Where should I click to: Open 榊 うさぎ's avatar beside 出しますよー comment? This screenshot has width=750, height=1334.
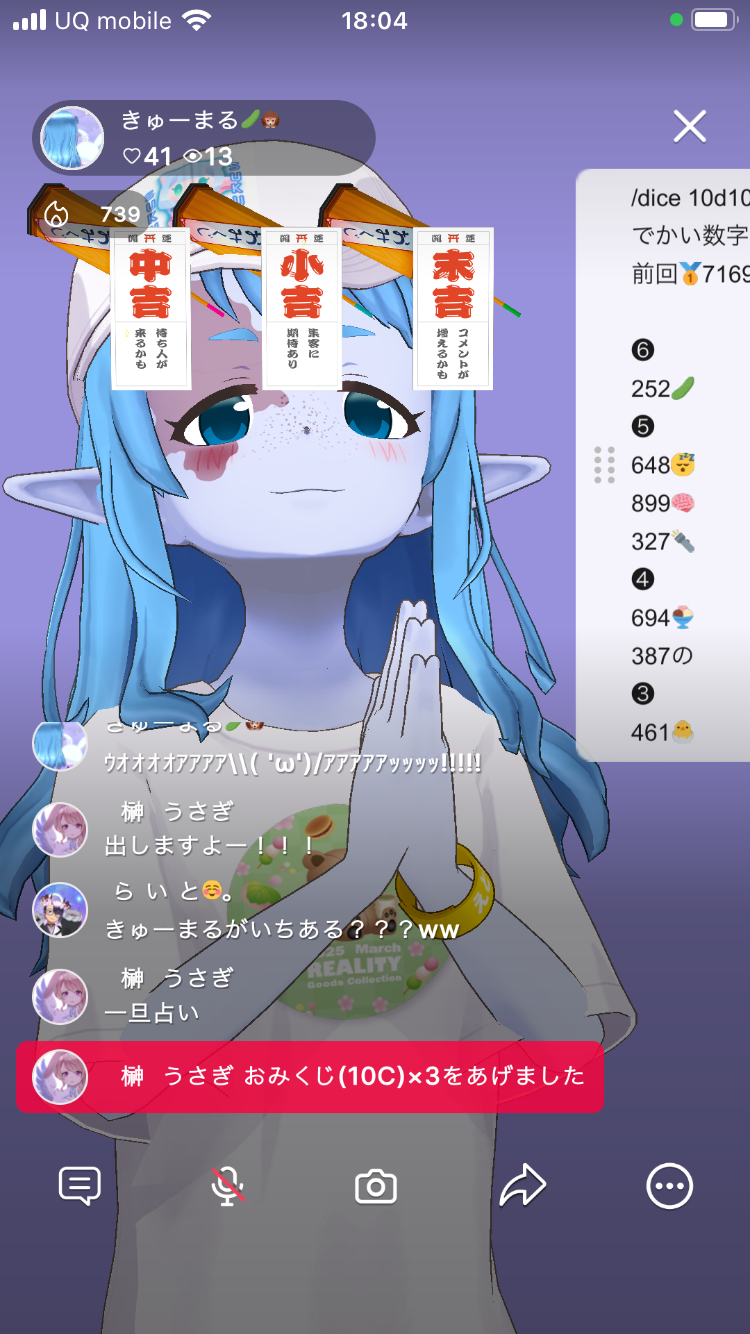coord(60,830)
